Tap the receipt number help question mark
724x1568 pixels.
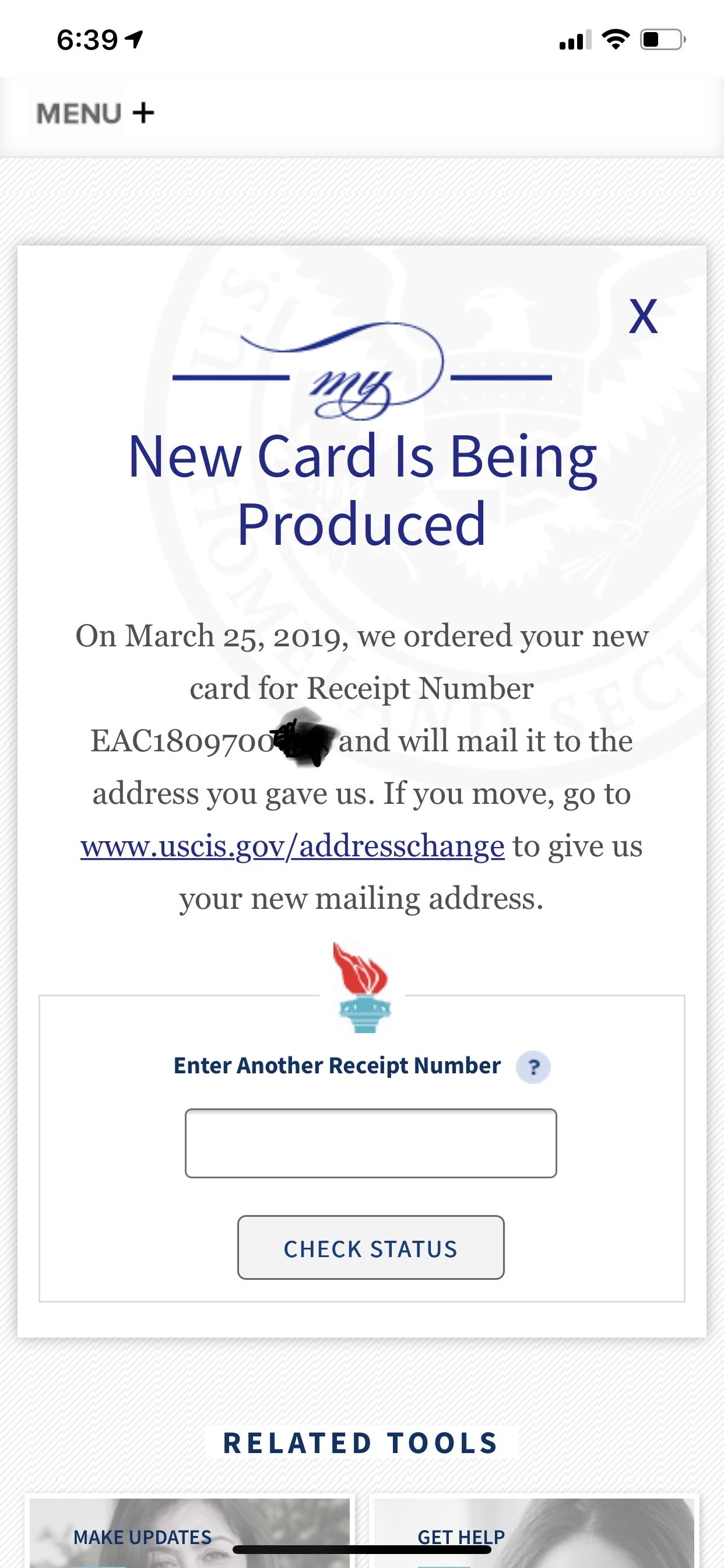tap(533, 1067)
